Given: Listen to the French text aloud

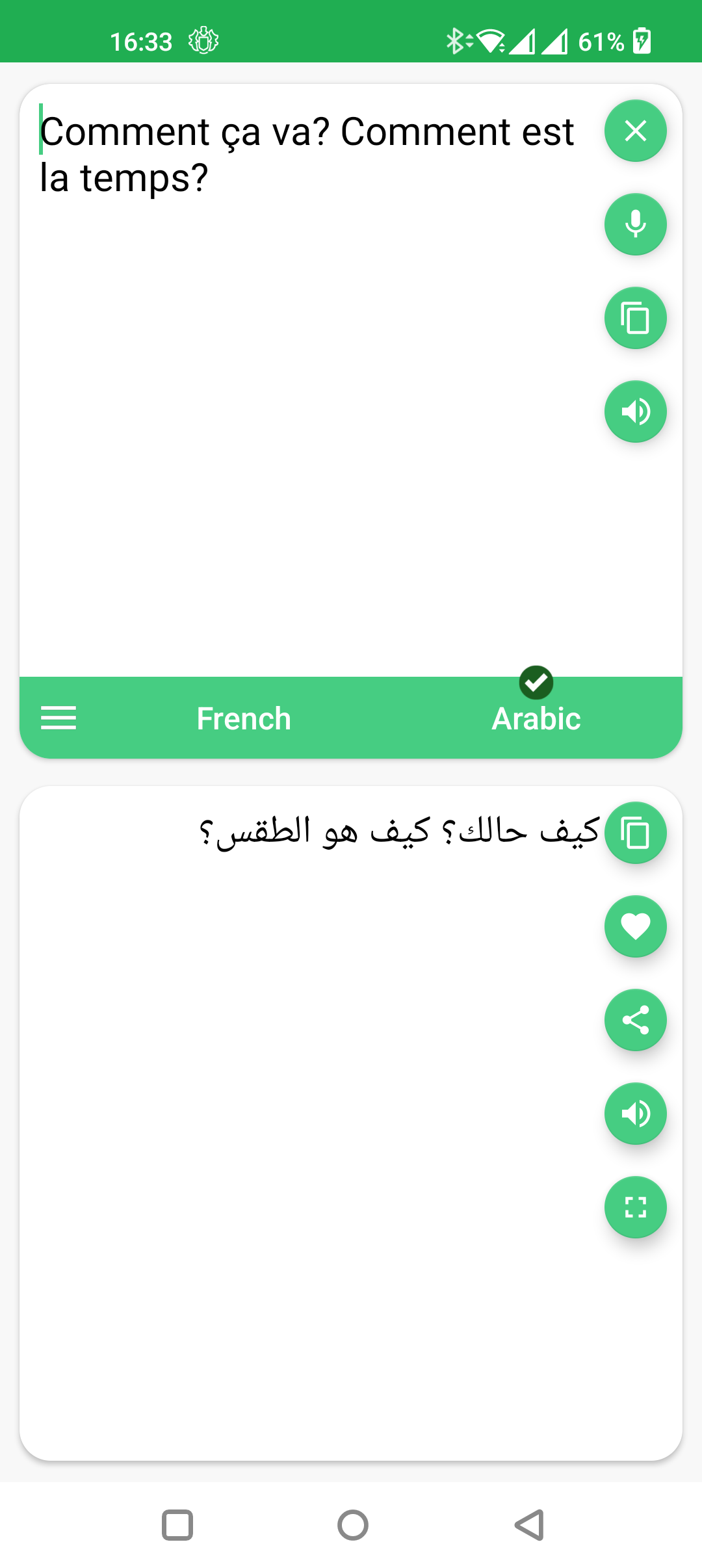Looking at the screenshot, I should (x=635, y=412).
